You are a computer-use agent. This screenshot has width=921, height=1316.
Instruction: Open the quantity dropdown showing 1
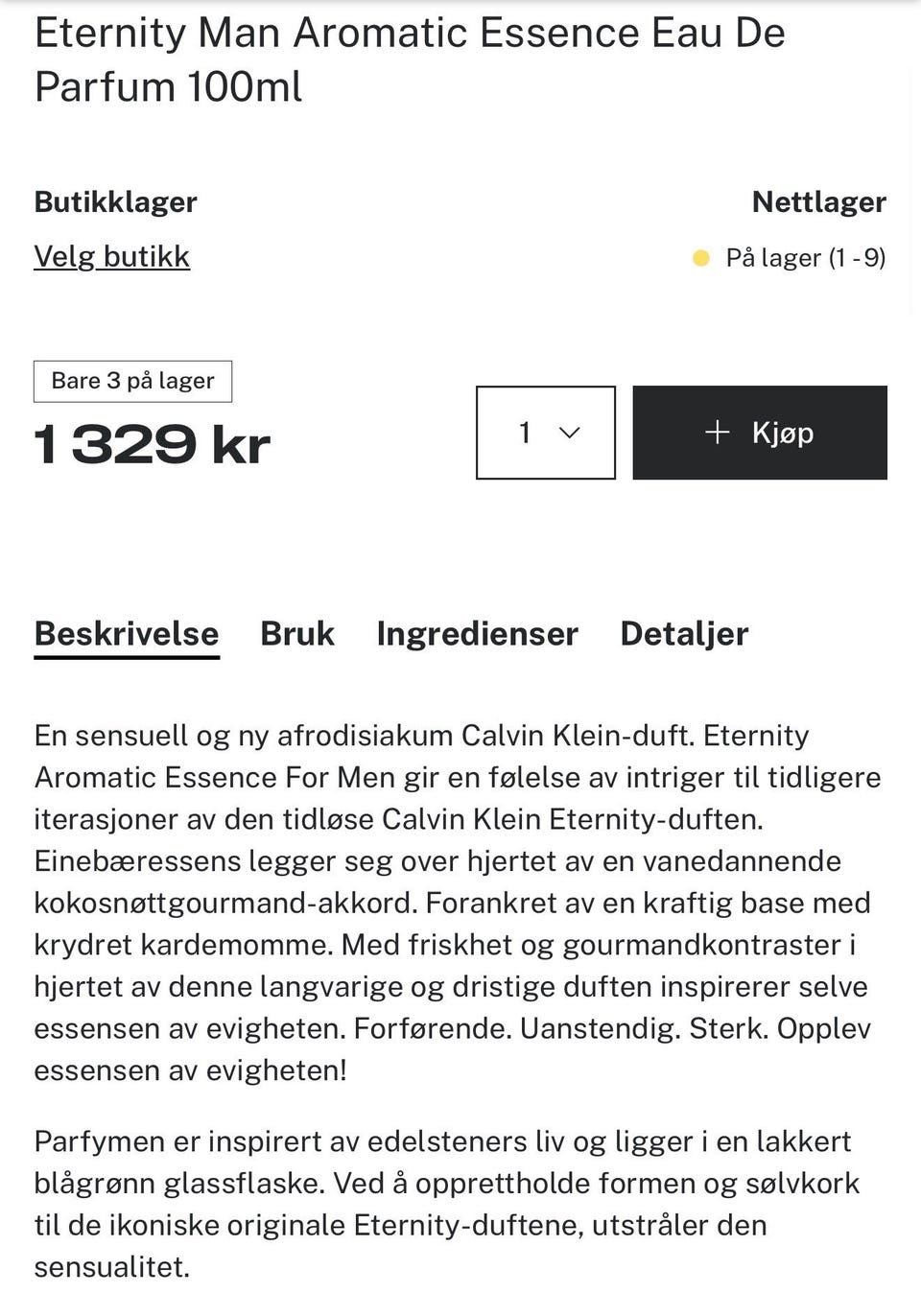[545, 433]
